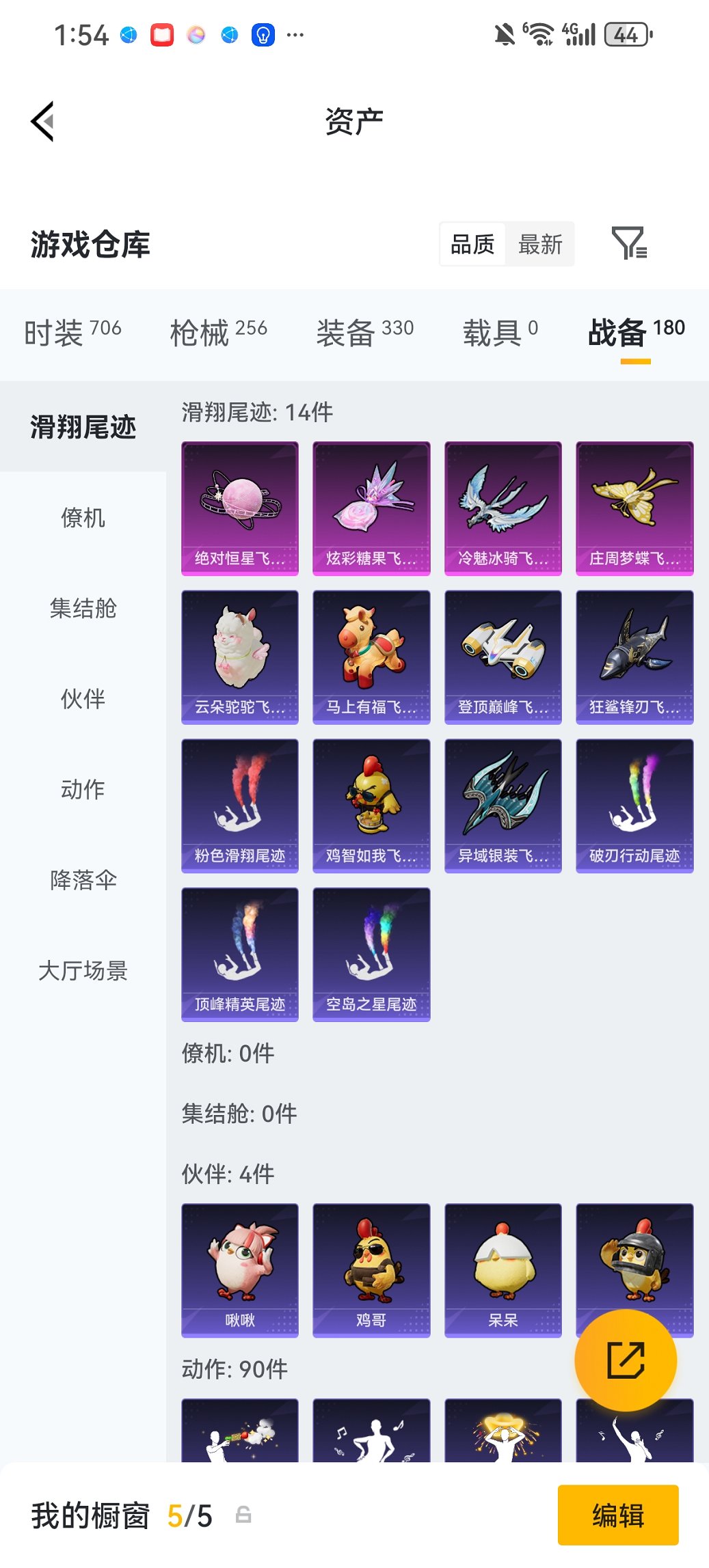The image size is (709, 1568).
Task: Tap the share icon in the orange circle
Action: coord(629,1360)
